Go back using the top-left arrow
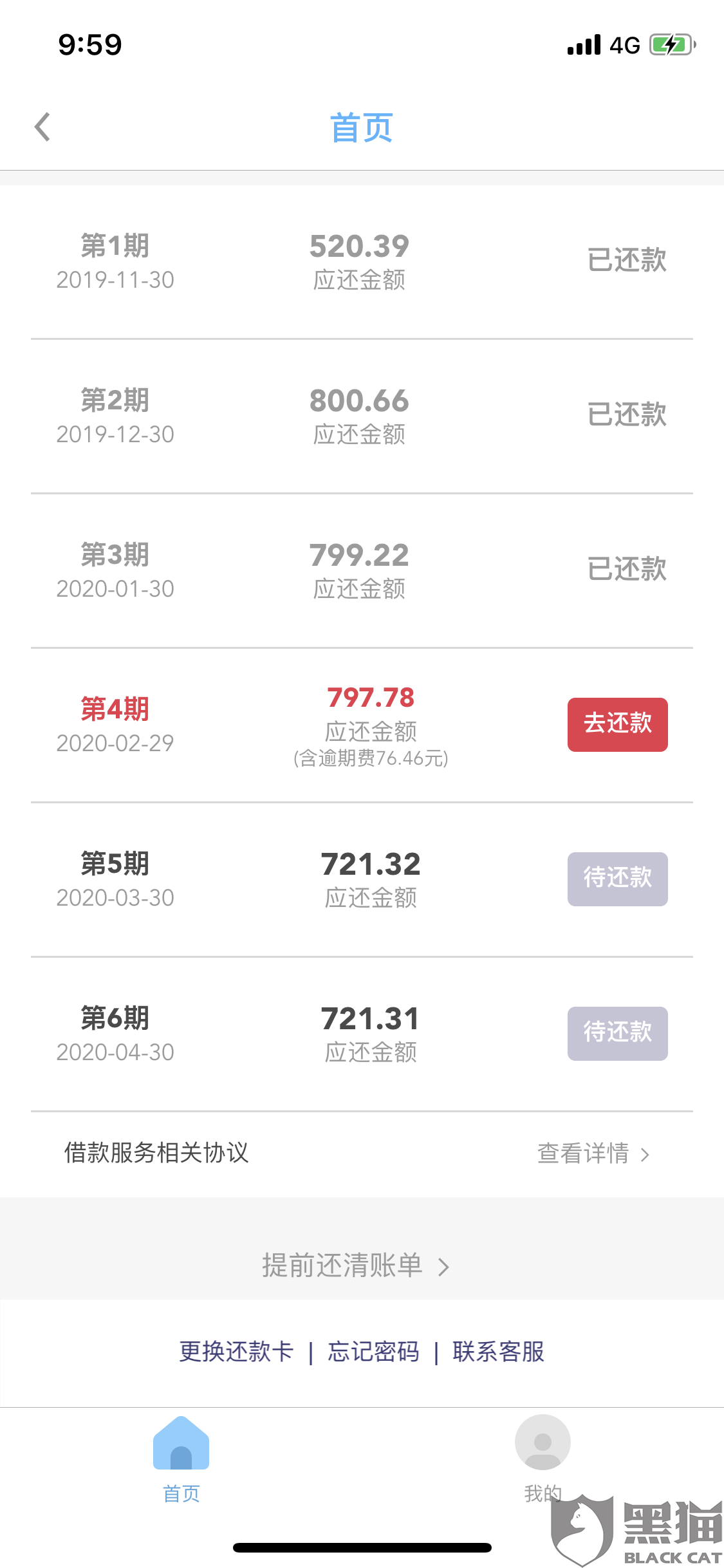Screen dimensions: 724x1568 pyautogui.click(x=42, y=127)
